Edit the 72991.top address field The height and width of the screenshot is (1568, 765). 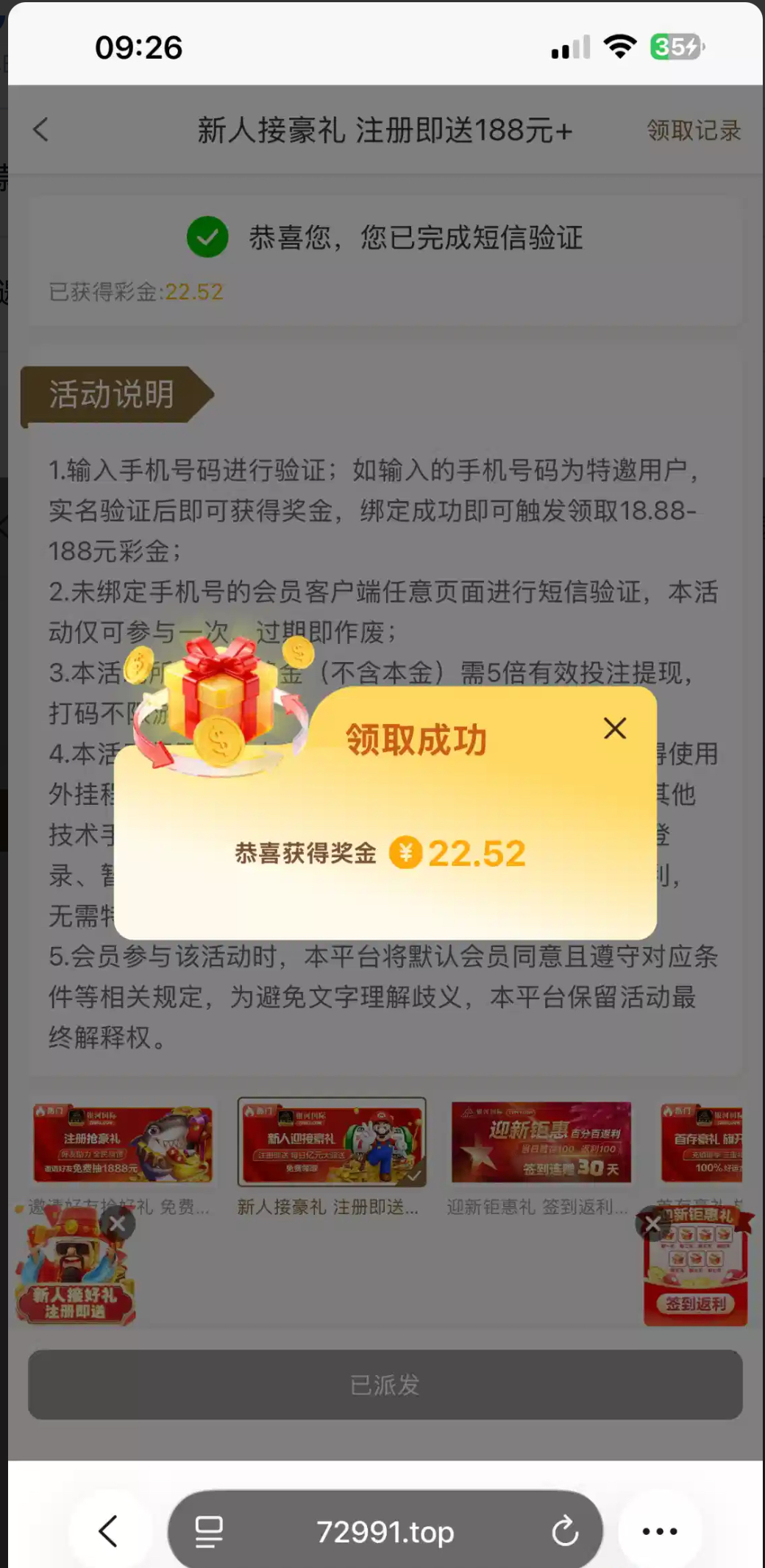[385, 1532]
